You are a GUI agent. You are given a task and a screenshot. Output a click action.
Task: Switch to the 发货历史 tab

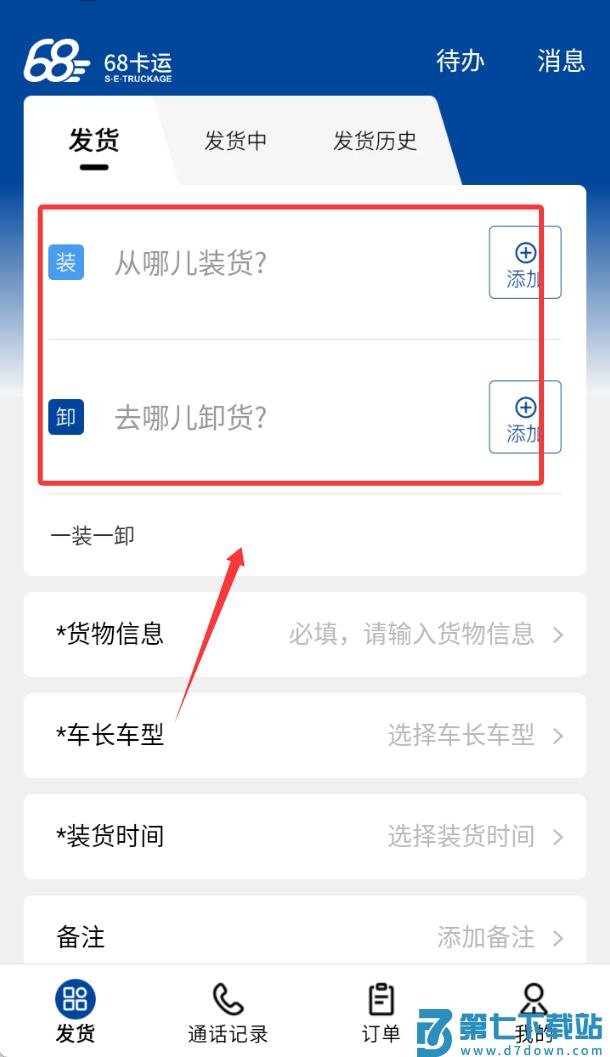(375, 141)
